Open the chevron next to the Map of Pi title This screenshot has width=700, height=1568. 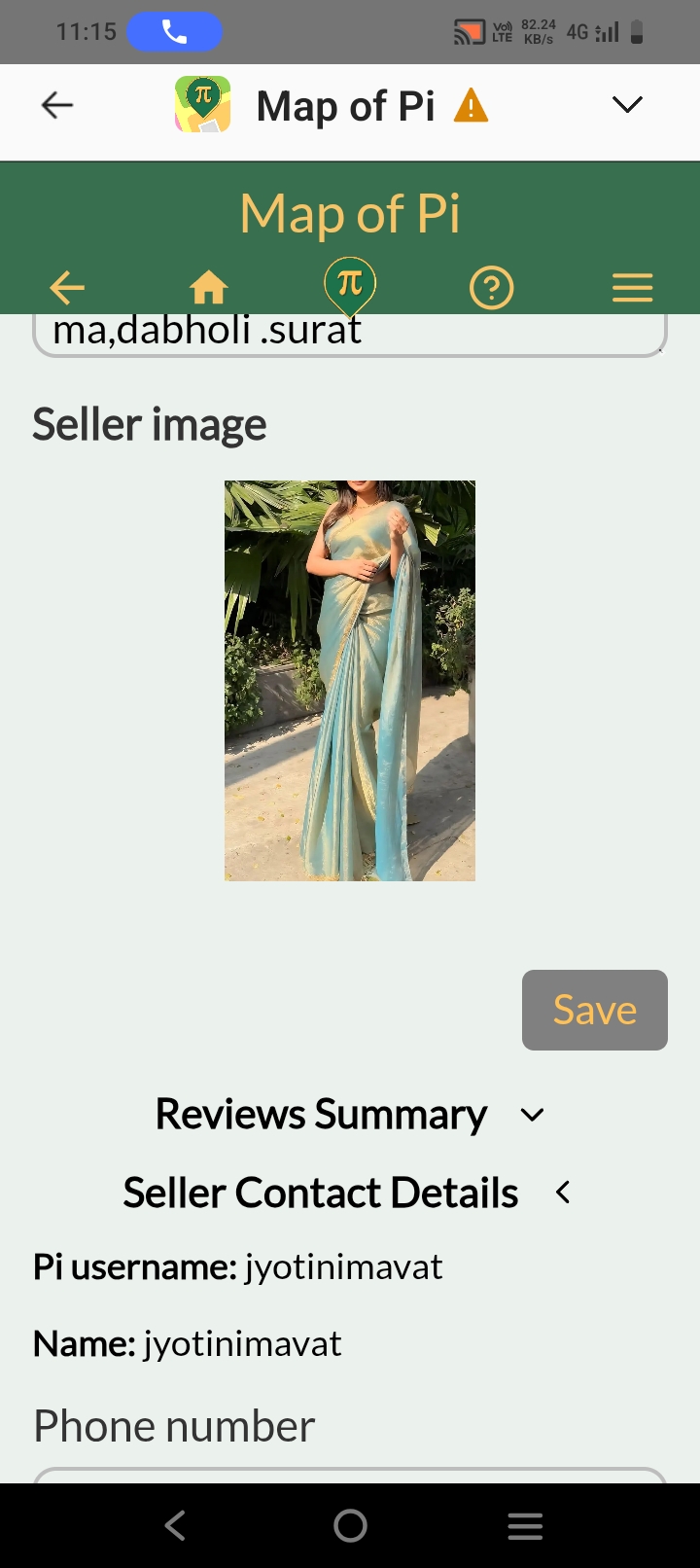pos(626,103)
